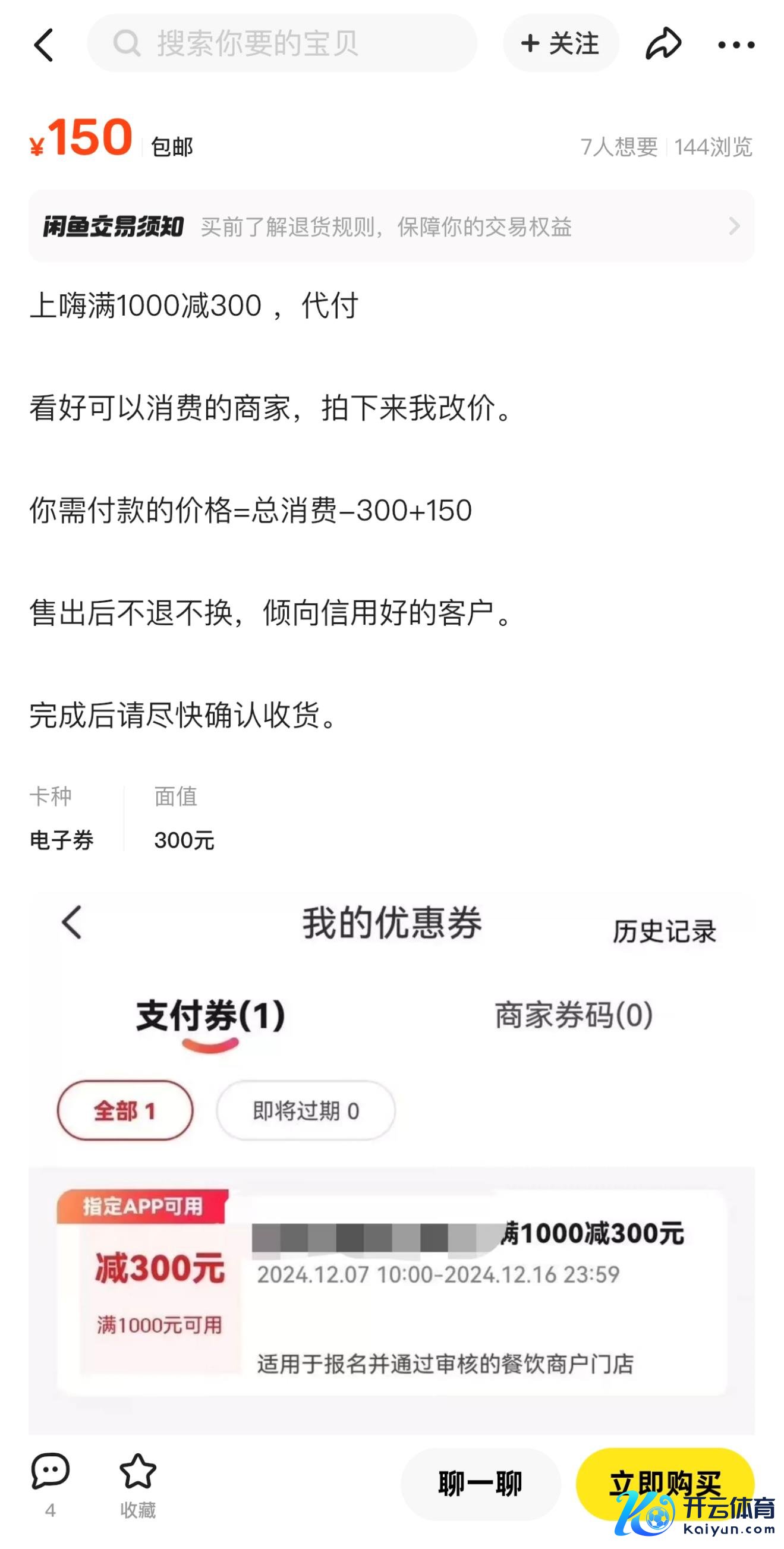Image resolution: width=784 pixels, height=1549 pixels.
Task: Open the three-dot overflow menu
Action: click(x=736, y=45)
